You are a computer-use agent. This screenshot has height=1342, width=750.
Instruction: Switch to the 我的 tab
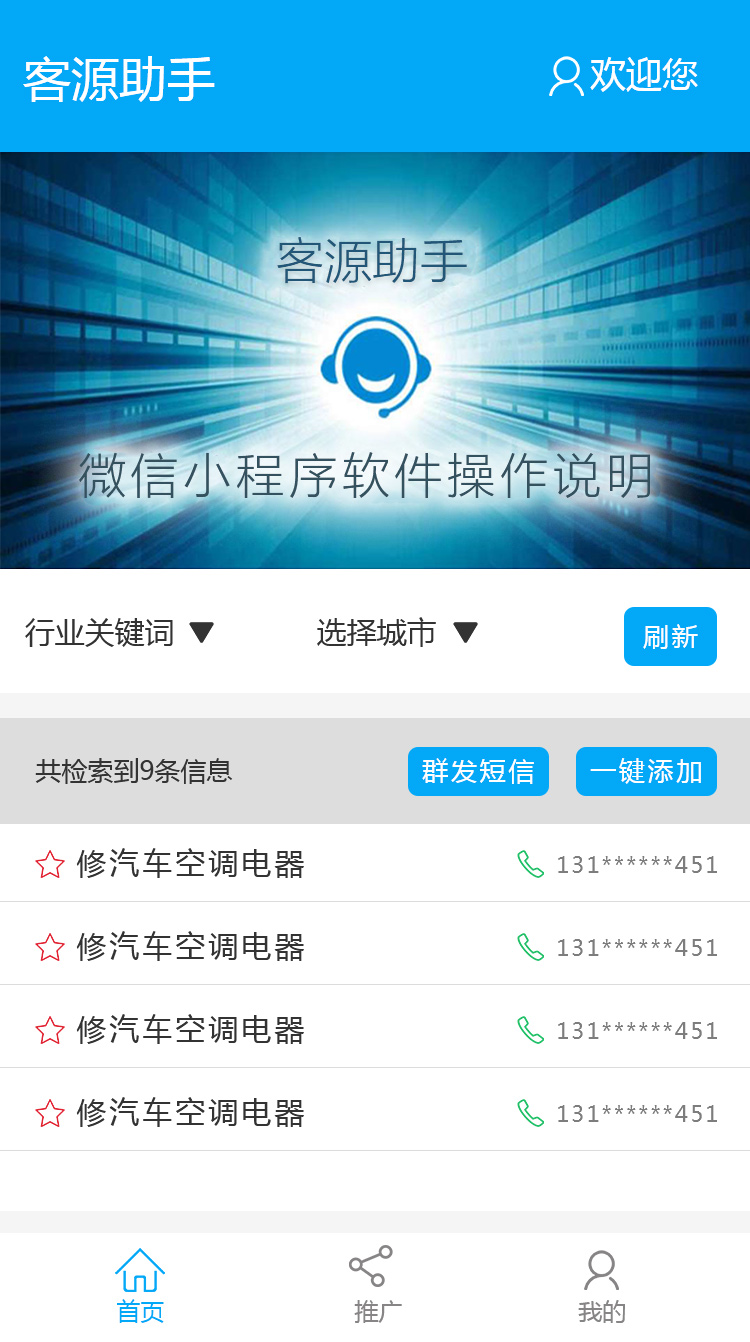(x=601, y=1286)
